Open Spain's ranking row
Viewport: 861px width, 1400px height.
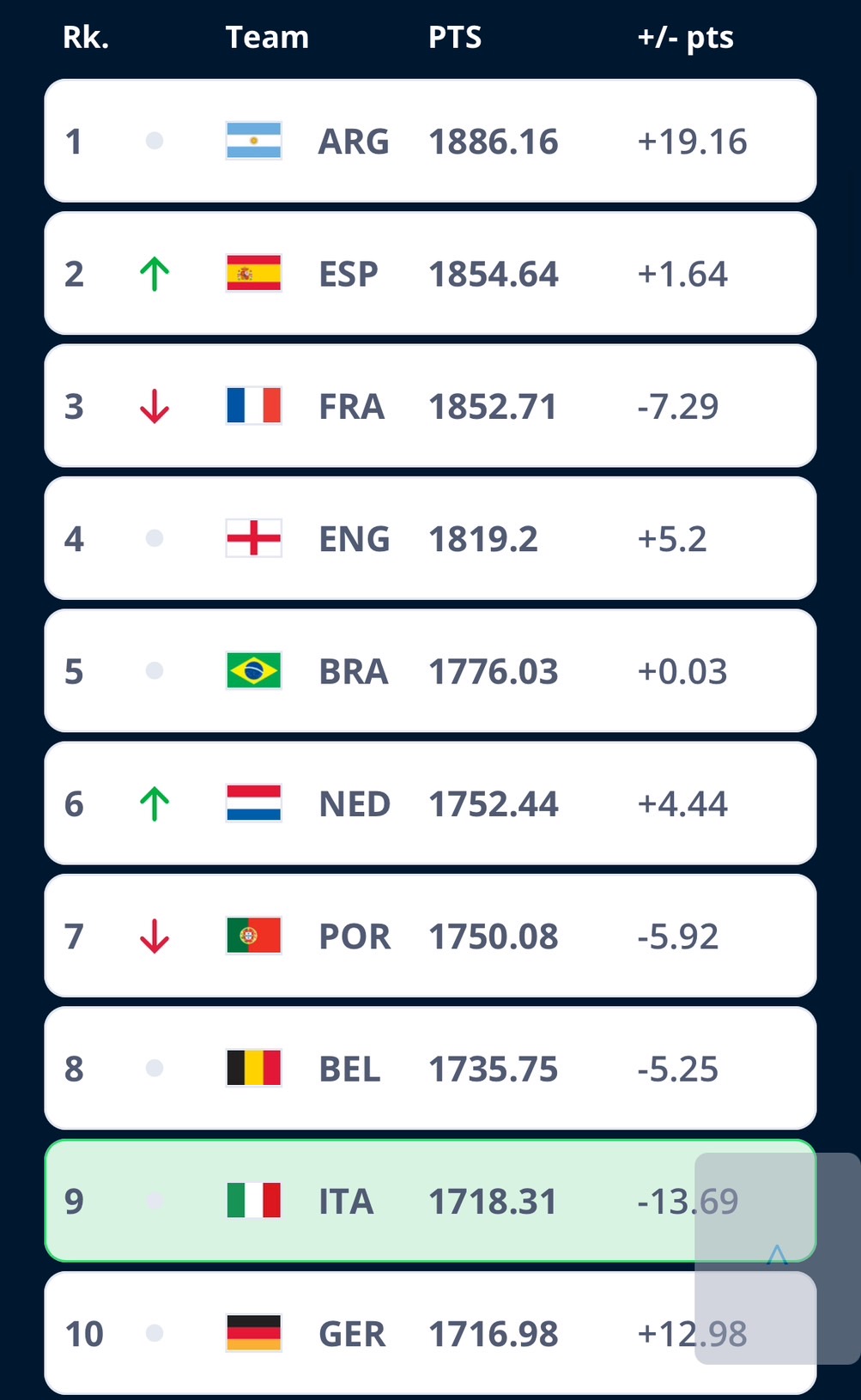(429, 274)
